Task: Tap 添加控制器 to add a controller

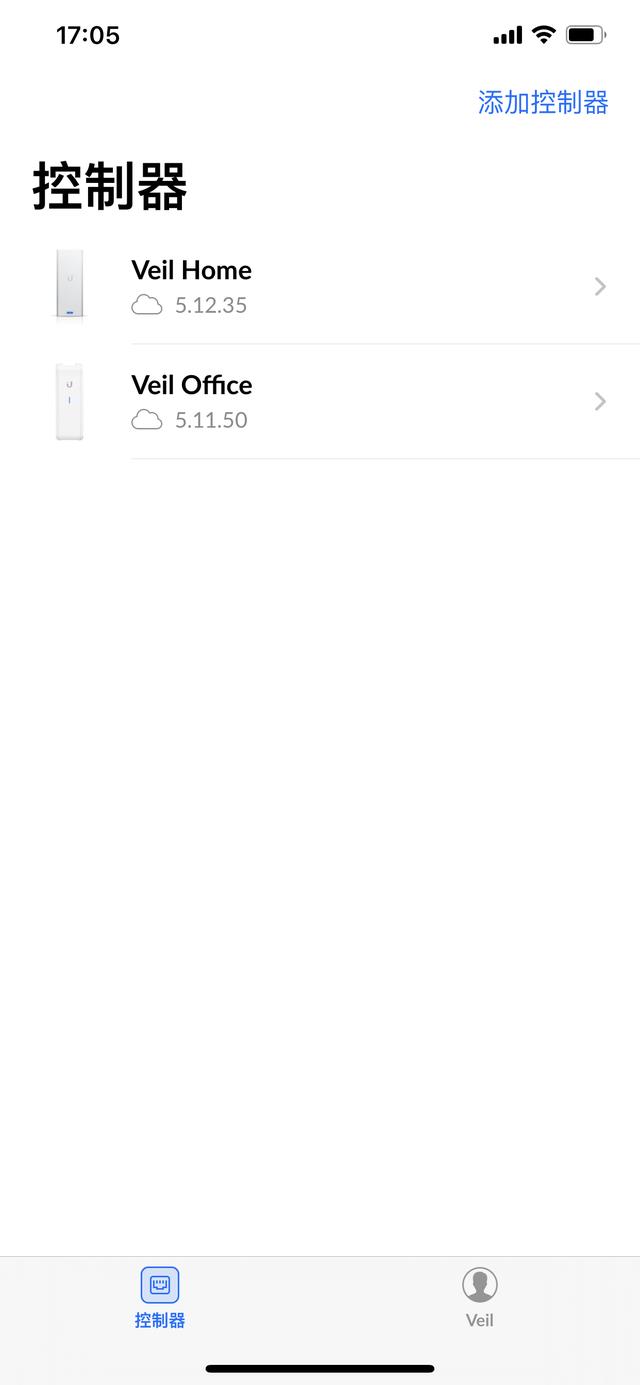Action: point(543,102)
